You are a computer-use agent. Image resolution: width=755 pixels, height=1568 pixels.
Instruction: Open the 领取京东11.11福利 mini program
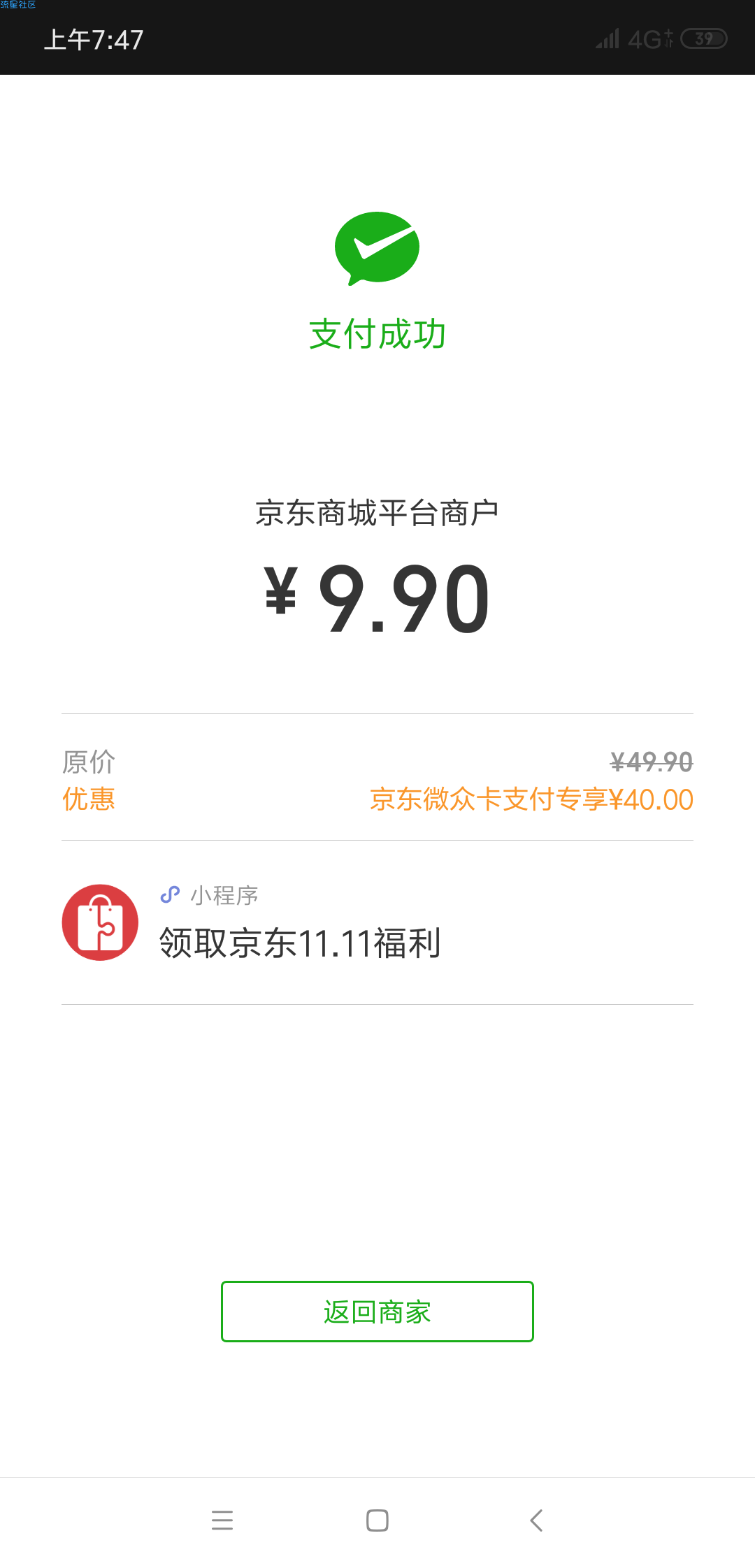coord(377,922)
